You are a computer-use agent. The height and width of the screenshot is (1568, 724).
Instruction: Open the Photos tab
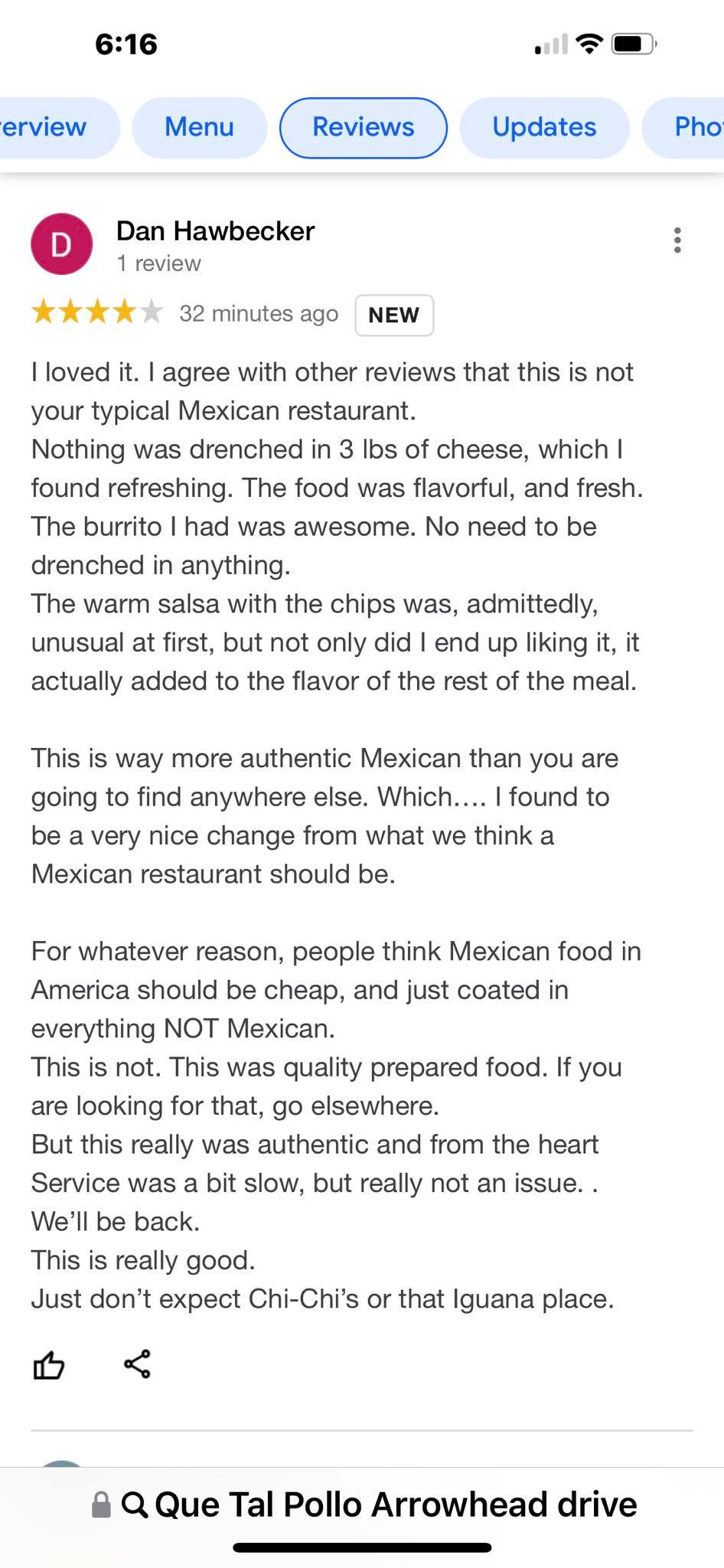point(693,127)
